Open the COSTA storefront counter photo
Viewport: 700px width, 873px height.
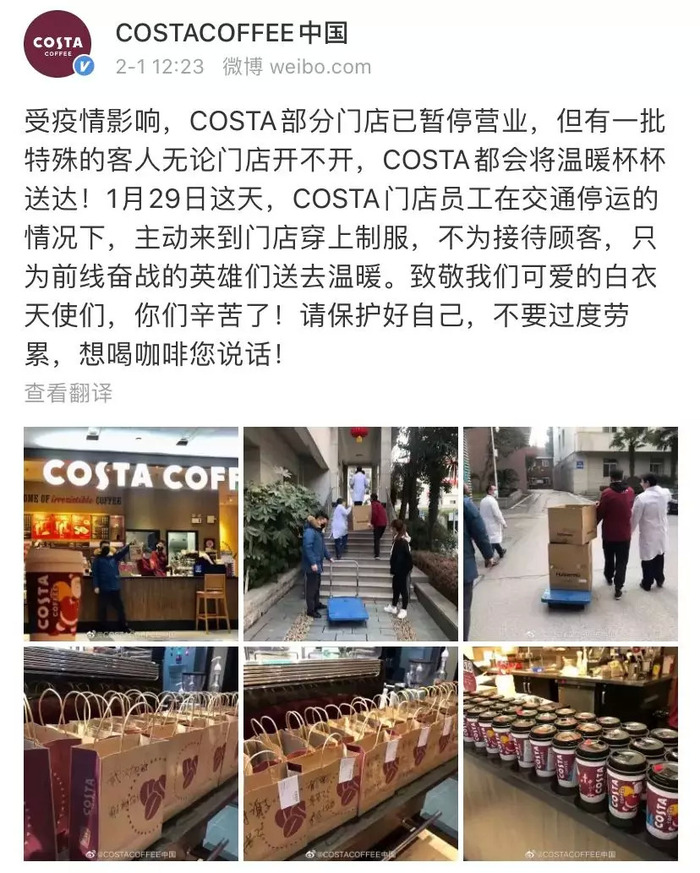click(131, 533)
